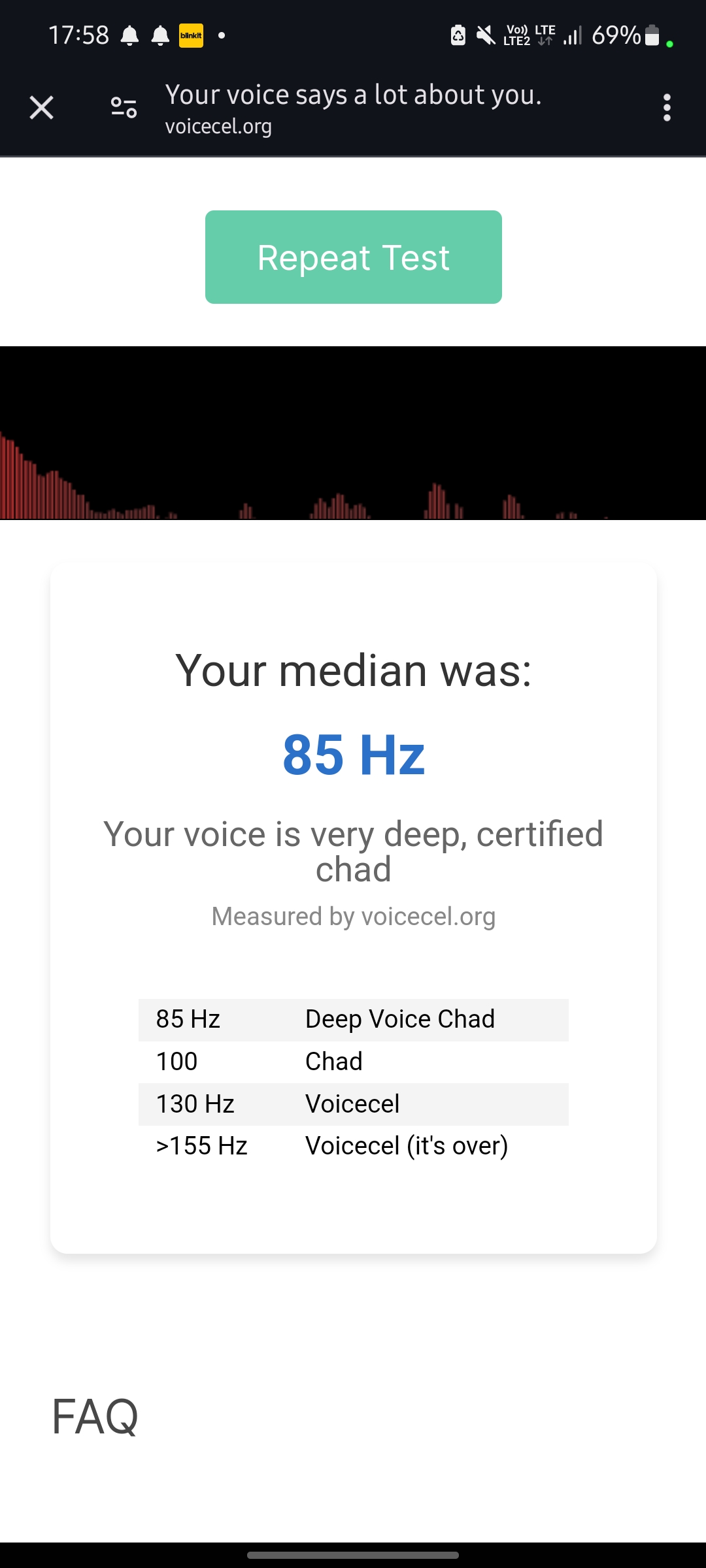
Task: Tap the signal strength bars icon
Action: 571,35
